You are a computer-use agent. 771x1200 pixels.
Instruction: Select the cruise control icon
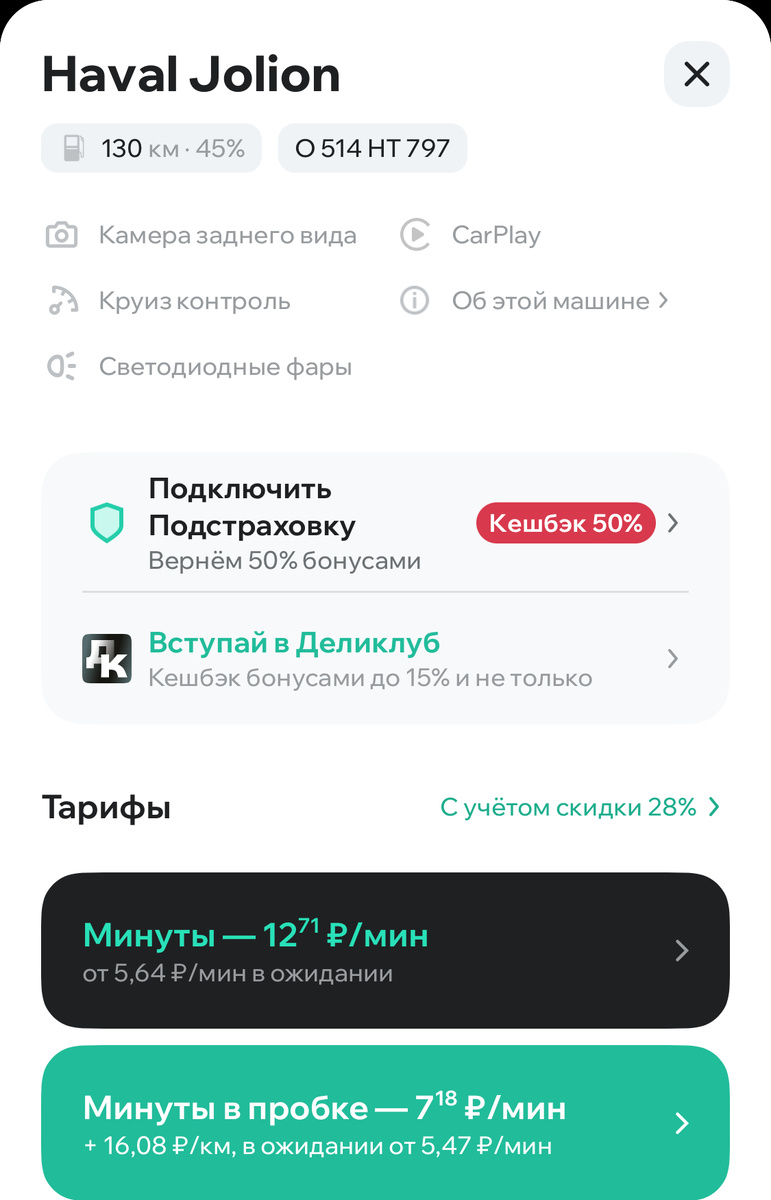62,300
